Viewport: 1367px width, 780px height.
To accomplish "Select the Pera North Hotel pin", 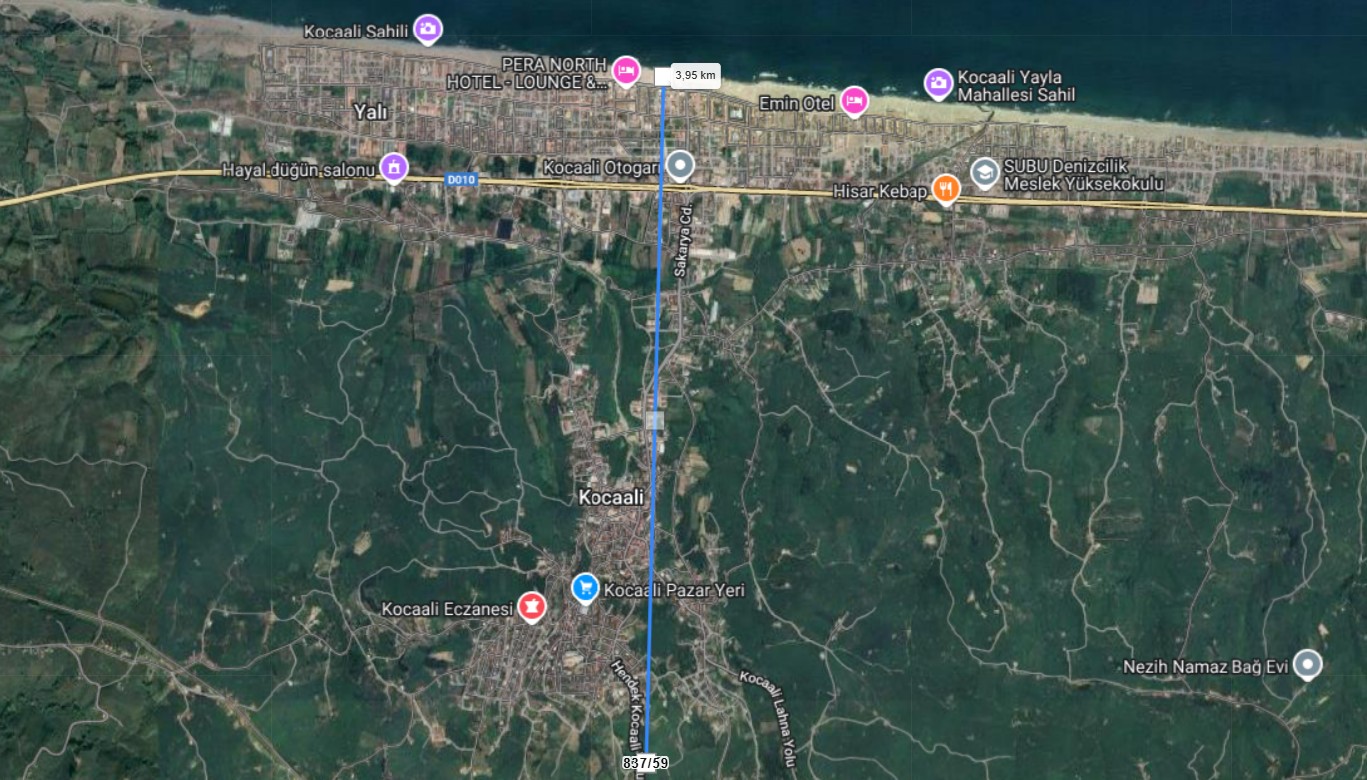I will pos(626,69).
